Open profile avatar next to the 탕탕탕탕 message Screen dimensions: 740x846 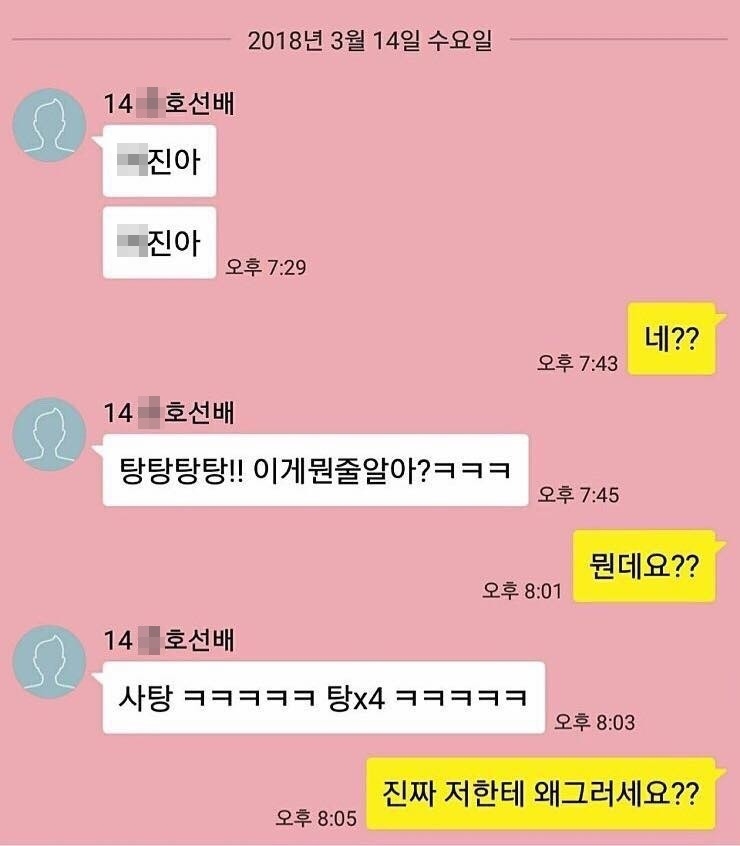pyautogui.click(x=48, y=434)
